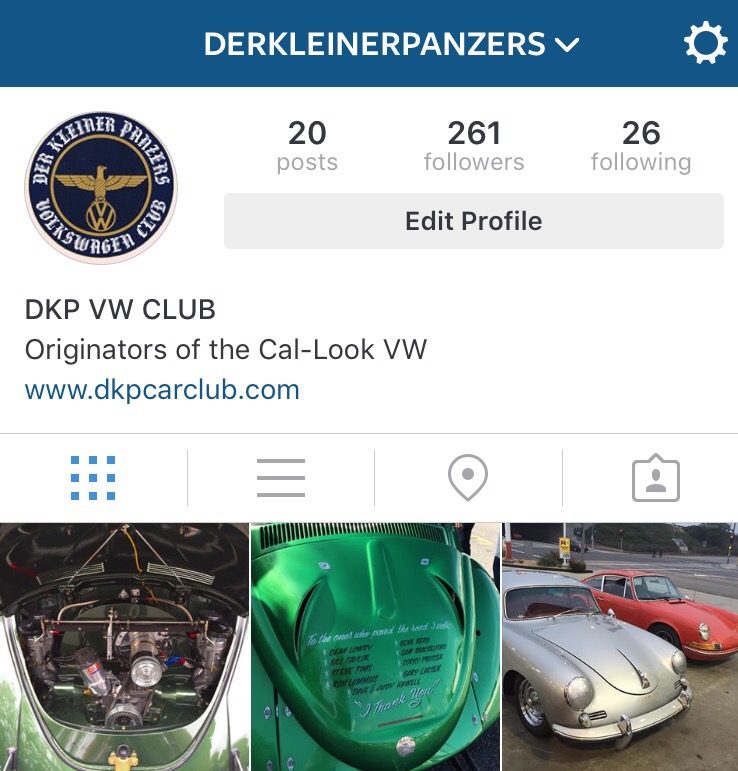Switch to the list view tab
This screenshot has height=771, width=738.
281,478
